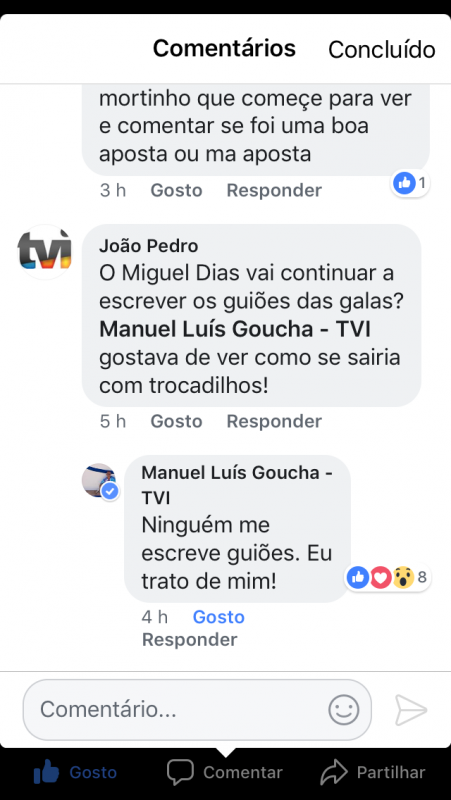Unlike Manuel Luís Goucha's reply
Screen dimensions: 451x800
point(218,617)
